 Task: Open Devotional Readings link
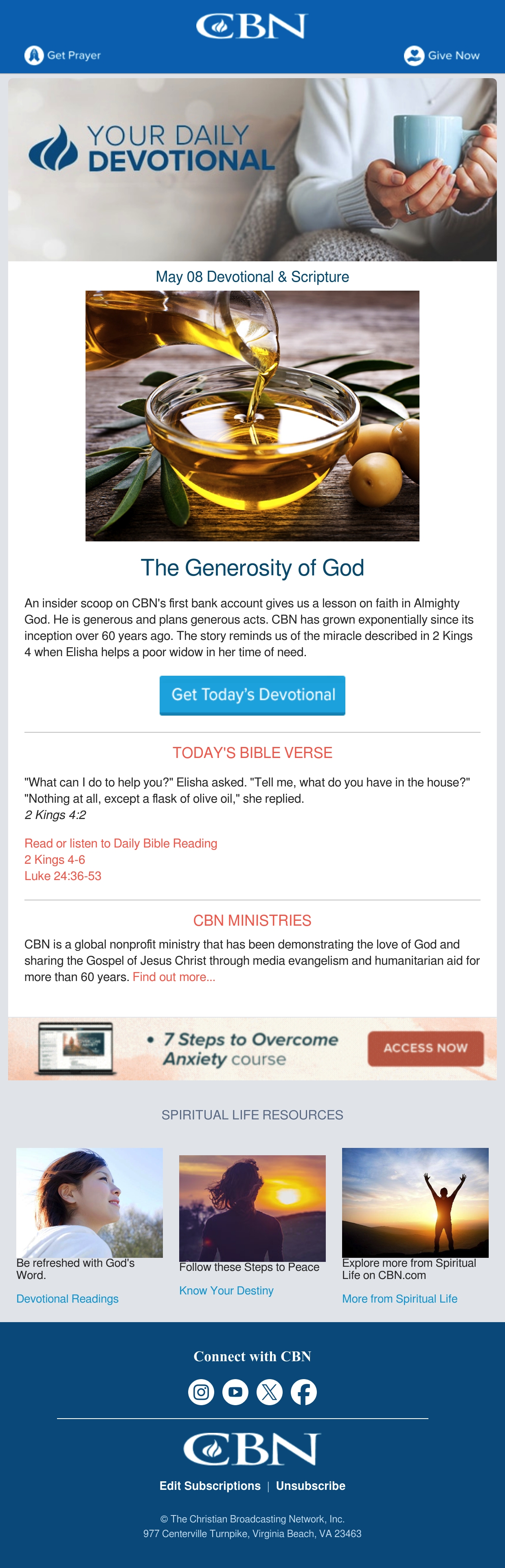pos(68,1299)
